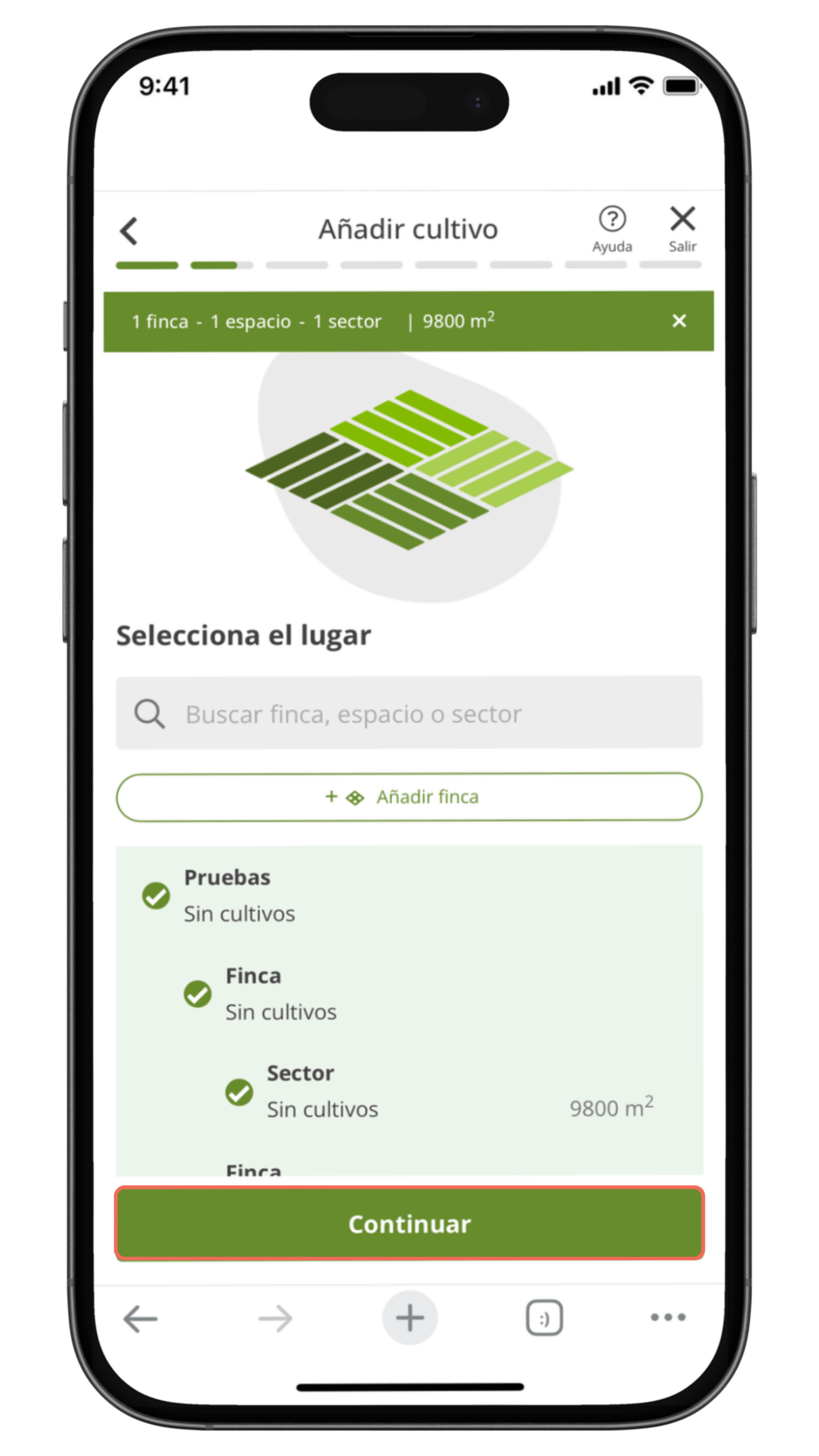
Task: Tap the Continuar button
Action: [409, 1224]
